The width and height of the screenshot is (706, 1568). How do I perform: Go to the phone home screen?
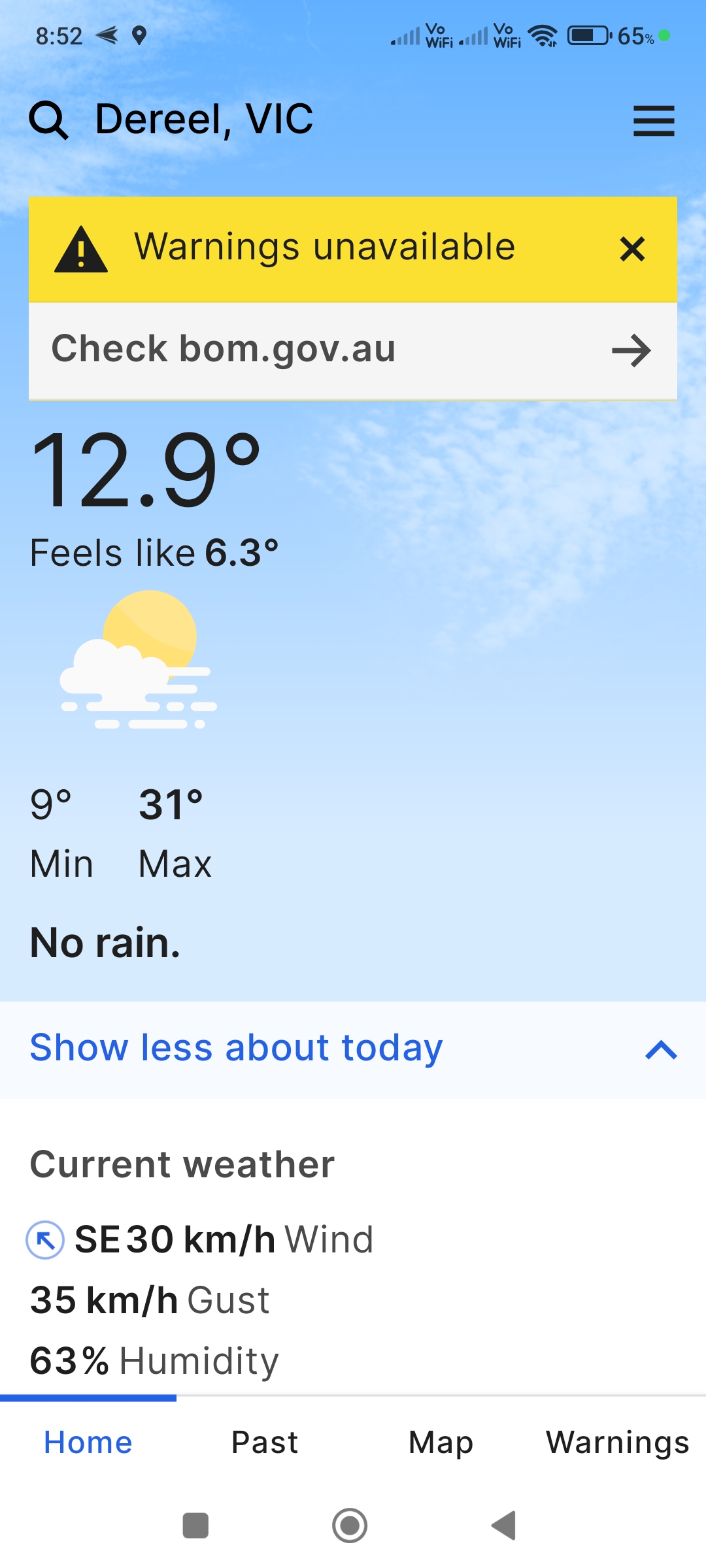[350, 1526]
